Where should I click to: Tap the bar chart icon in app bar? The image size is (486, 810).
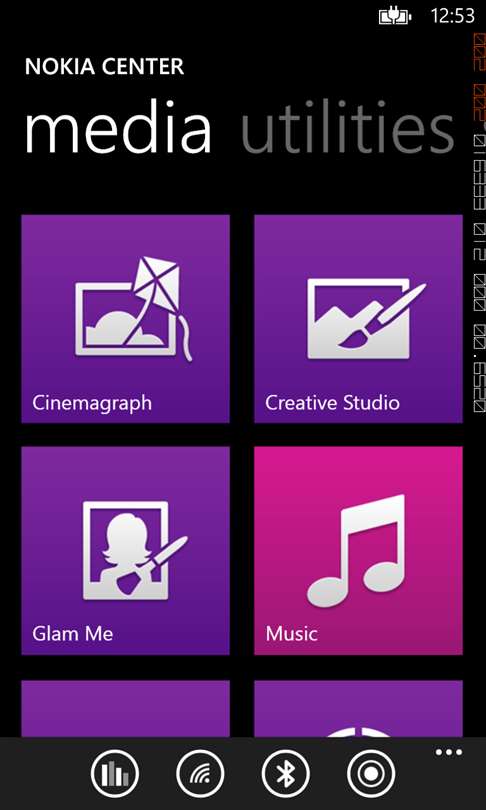(115, 774)
